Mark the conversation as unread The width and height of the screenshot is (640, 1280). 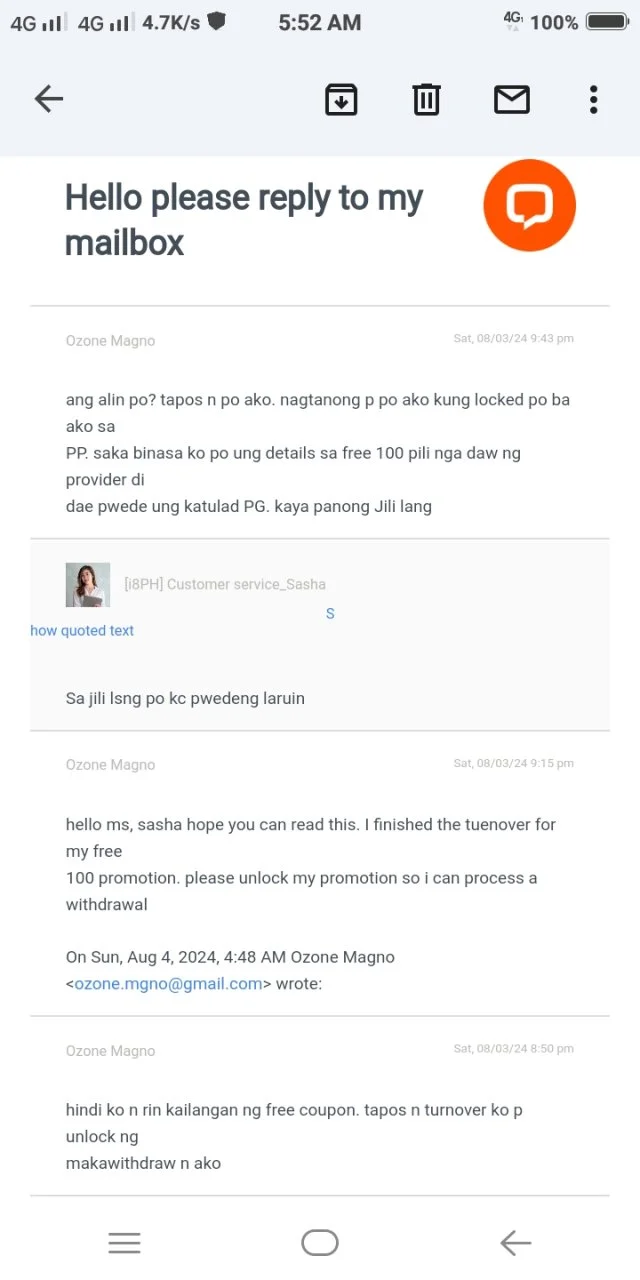(x=512, y=99)
